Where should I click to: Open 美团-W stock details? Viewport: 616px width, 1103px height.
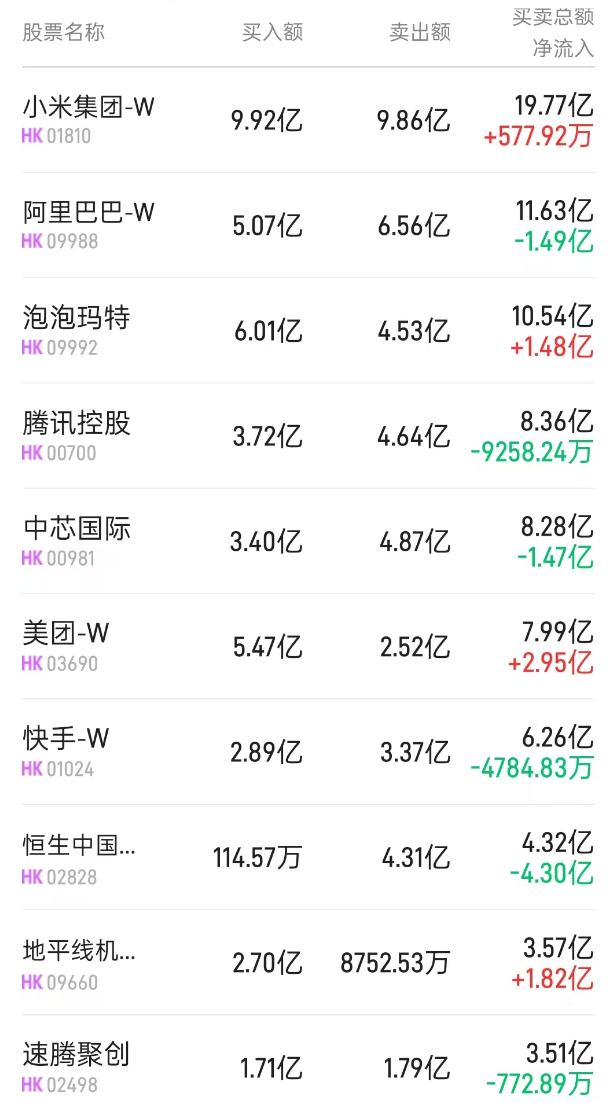(x=308, y=646)
